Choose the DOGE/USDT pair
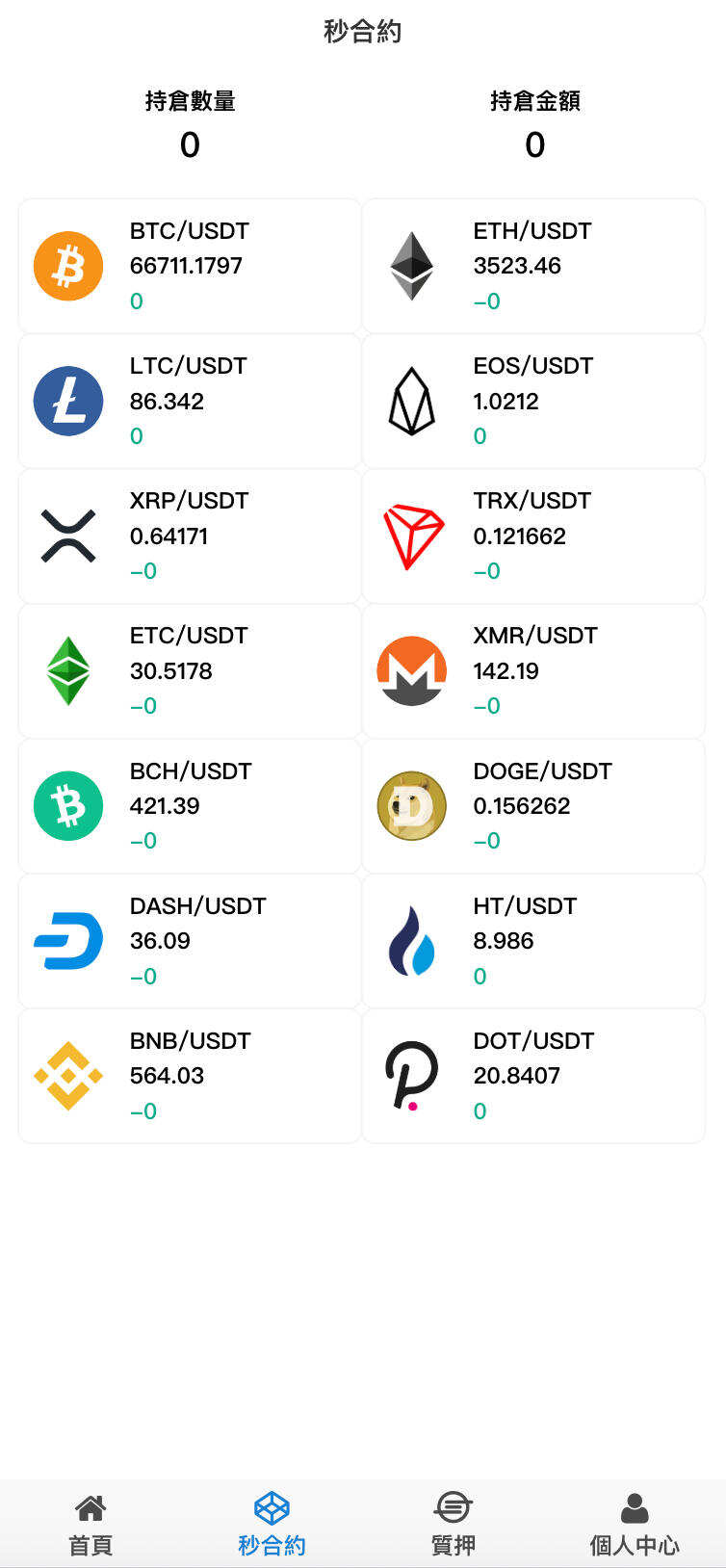The height and width of the screenshot is (1568, 726). point(533,805)
